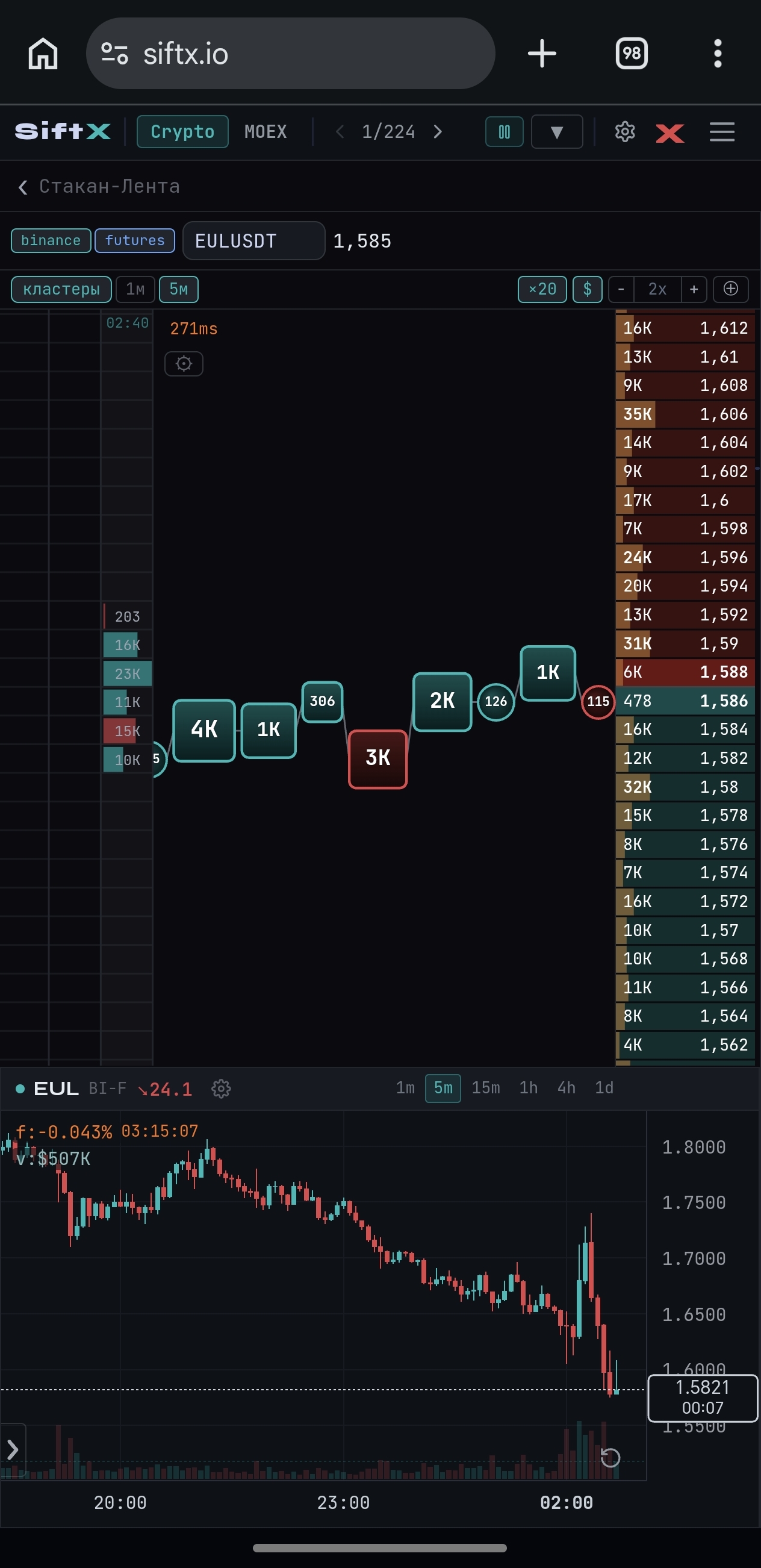Decrease zoom with the minus button

(621, 289)
